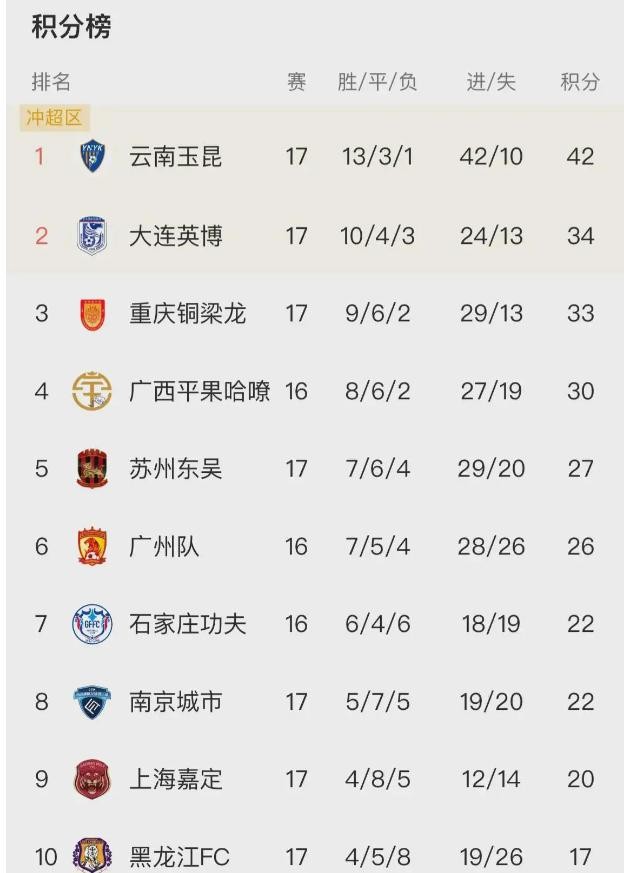This screenshot has height=873, width=624.
Task: View 南京城市 team details
Action: (x=175, y=702)
